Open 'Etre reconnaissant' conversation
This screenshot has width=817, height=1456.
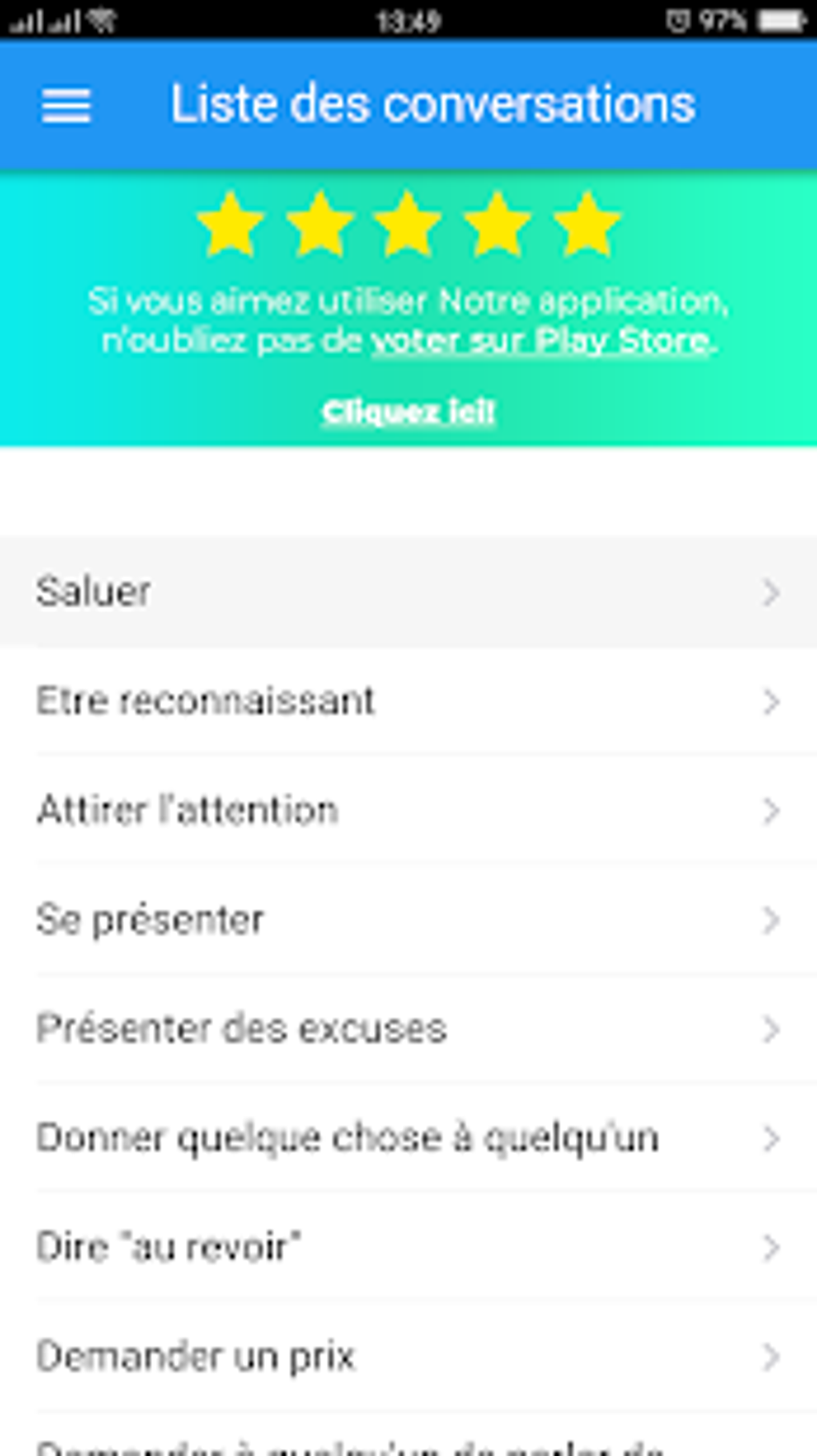[408, 701]
